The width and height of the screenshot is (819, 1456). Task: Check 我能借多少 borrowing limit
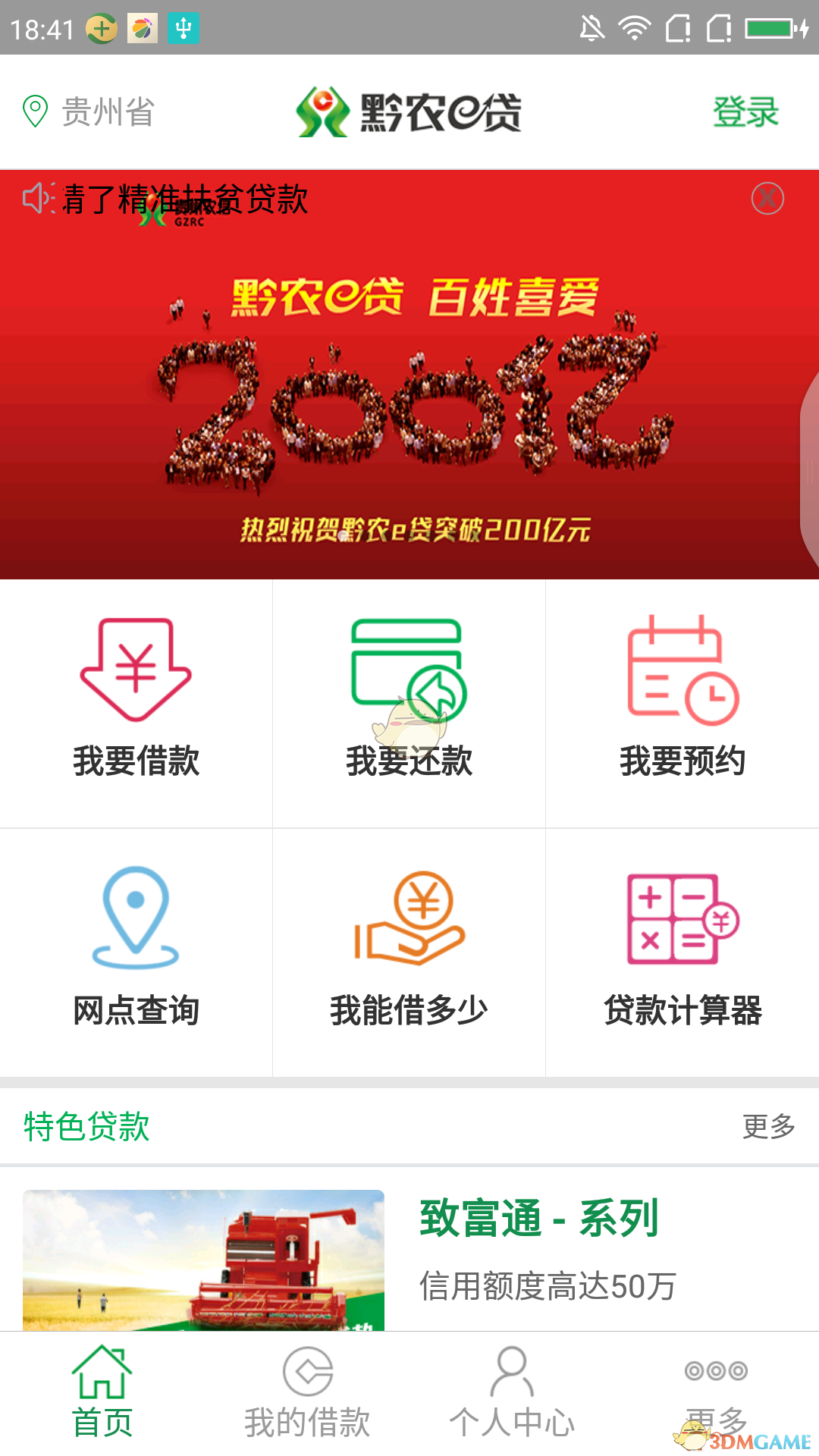coord(409,952)
